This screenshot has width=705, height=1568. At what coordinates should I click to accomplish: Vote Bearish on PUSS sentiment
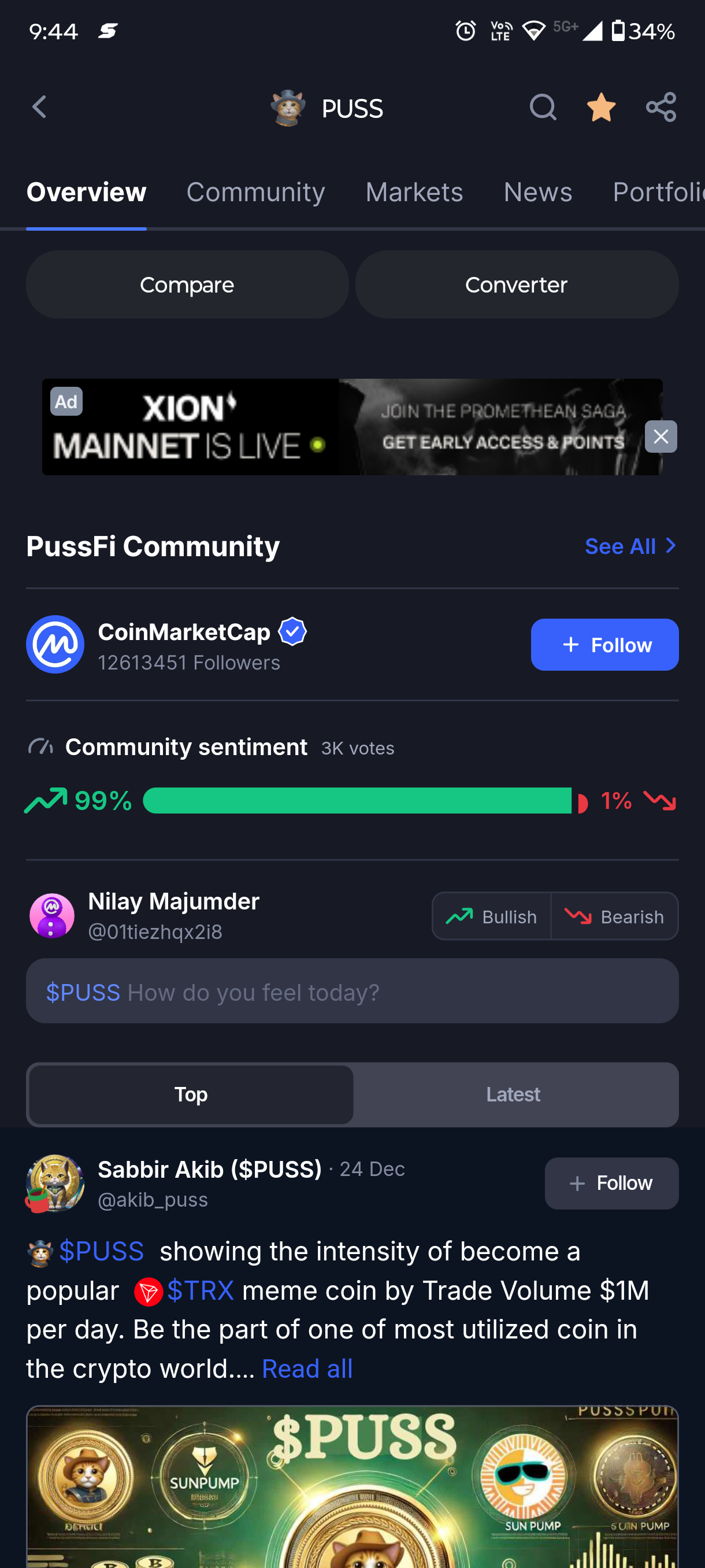614,916
